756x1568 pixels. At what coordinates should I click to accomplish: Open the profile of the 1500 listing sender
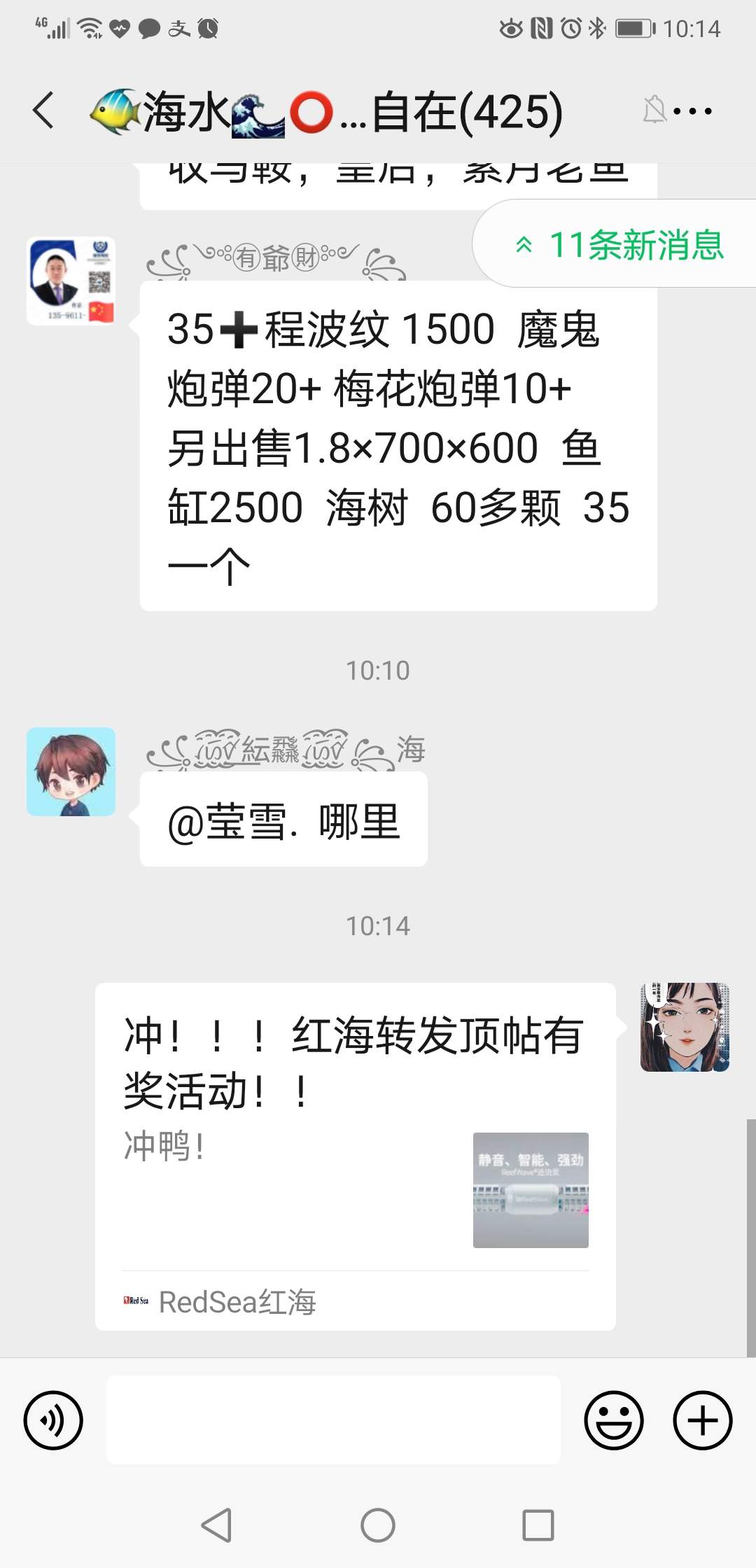[71, 281]
